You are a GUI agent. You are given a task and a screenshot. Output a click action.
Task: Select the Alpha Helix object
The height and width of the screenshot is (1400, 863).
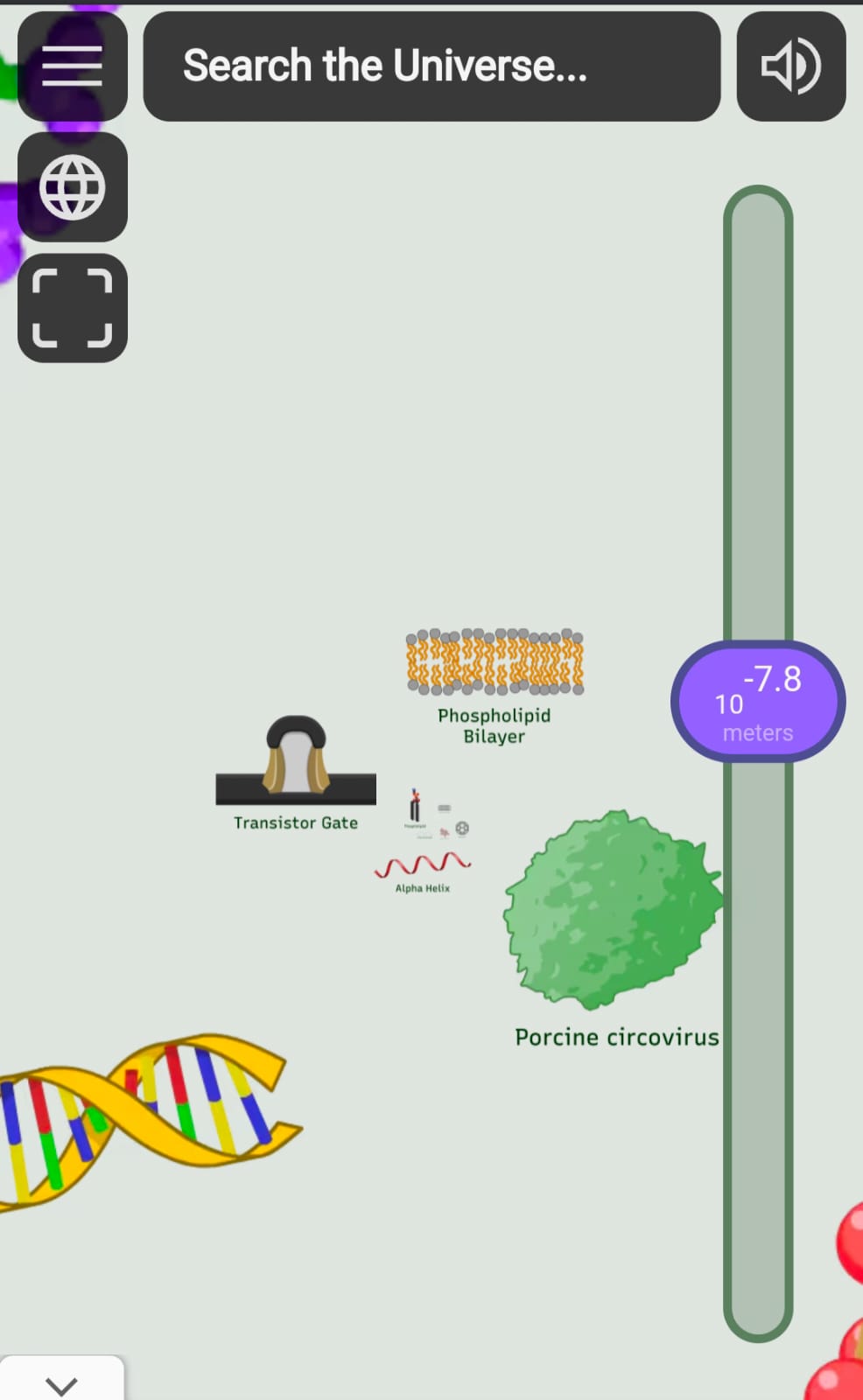click(423, 865)
